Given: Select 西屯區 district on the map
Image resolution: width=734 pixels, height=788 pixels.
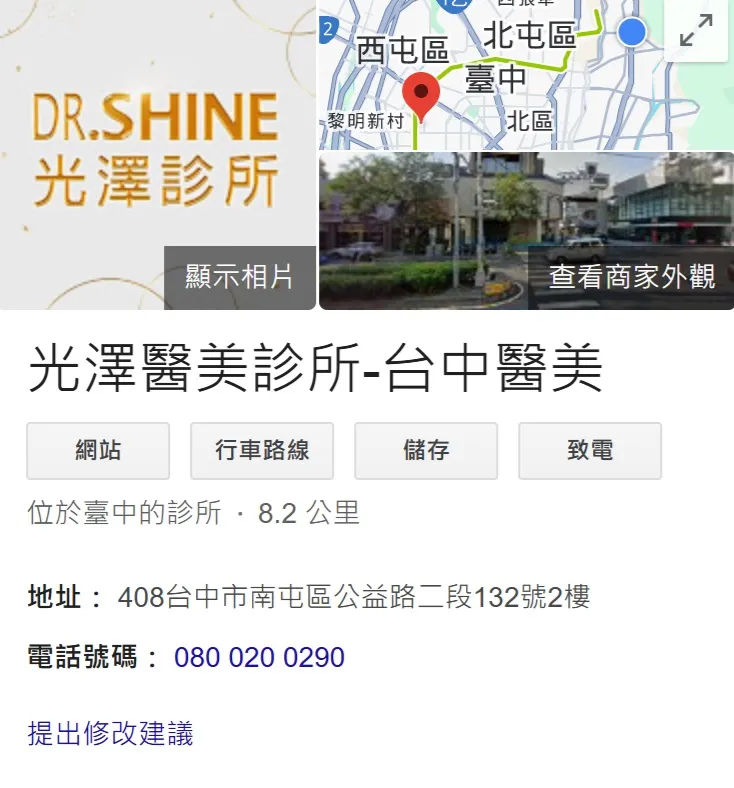Looking at the screenshot, I should [402, 48].
